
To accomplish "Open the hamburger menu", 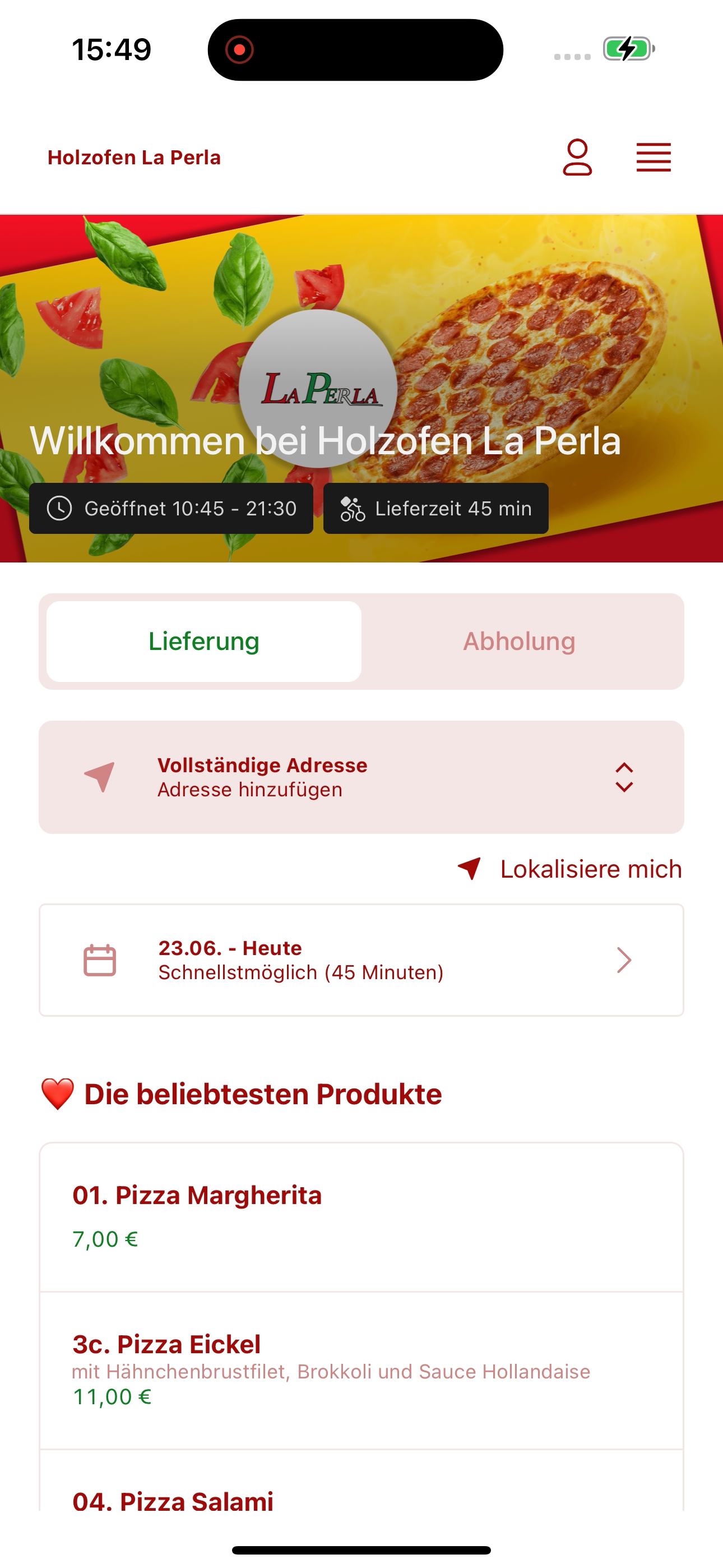I will click(654, 158).
